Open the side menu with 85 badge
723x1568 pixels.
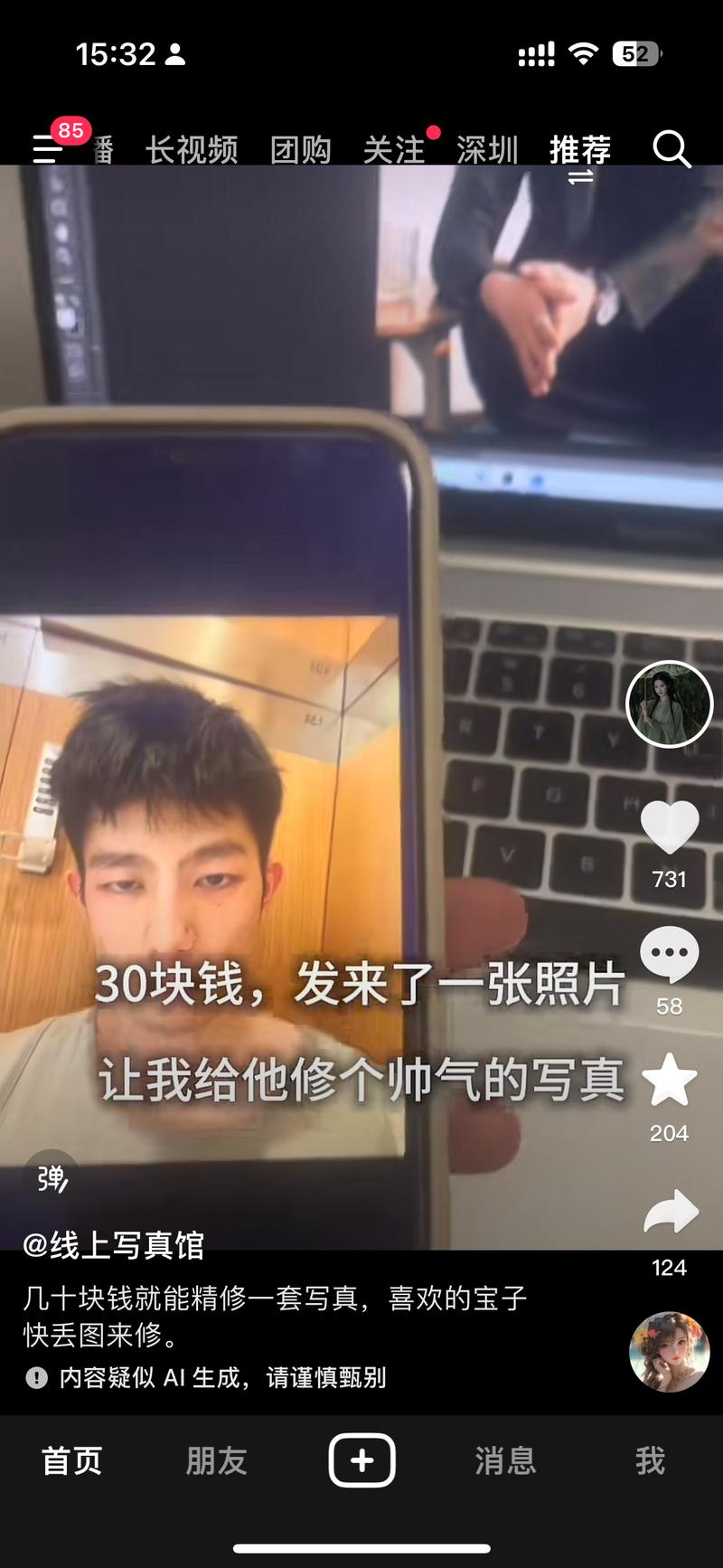pos(48,147)
